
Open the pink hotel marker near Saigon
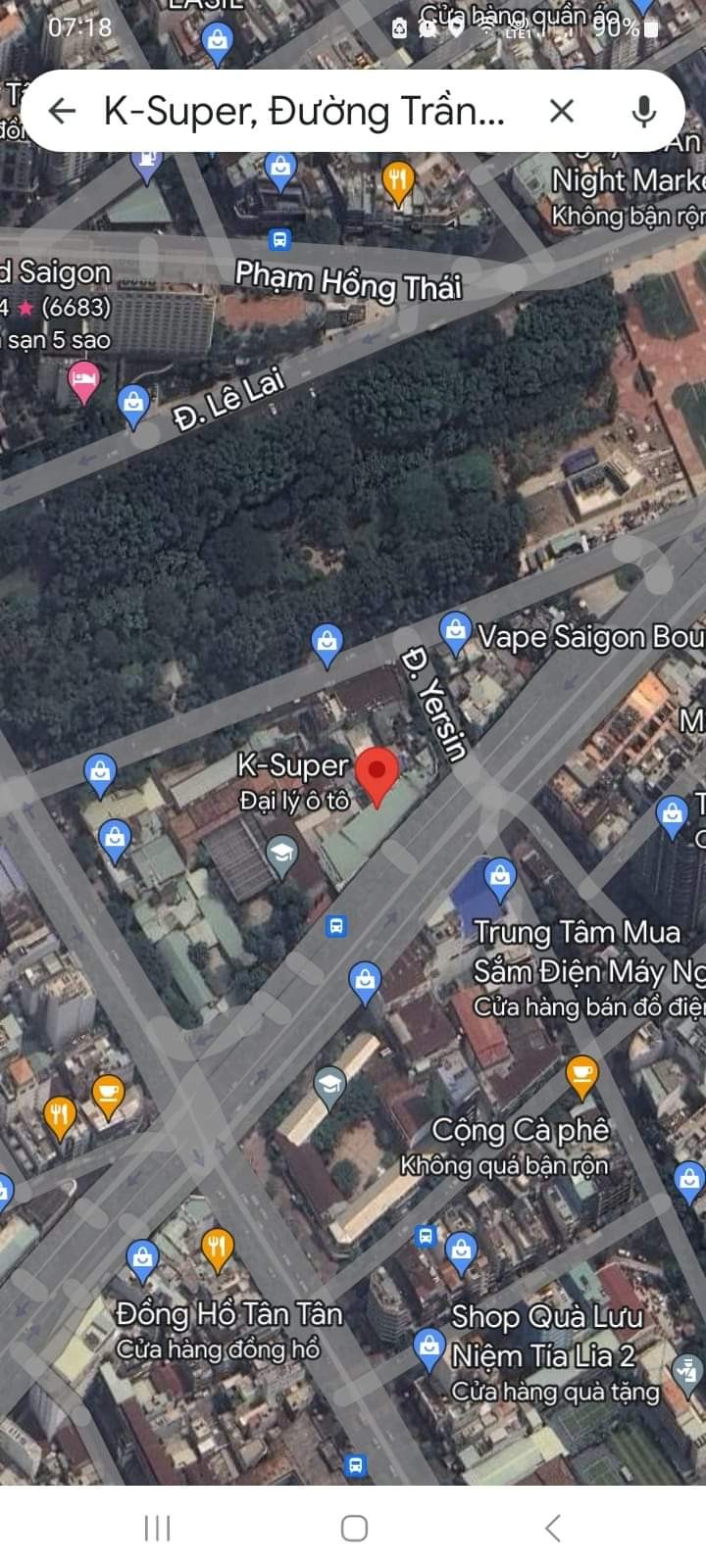84,380
